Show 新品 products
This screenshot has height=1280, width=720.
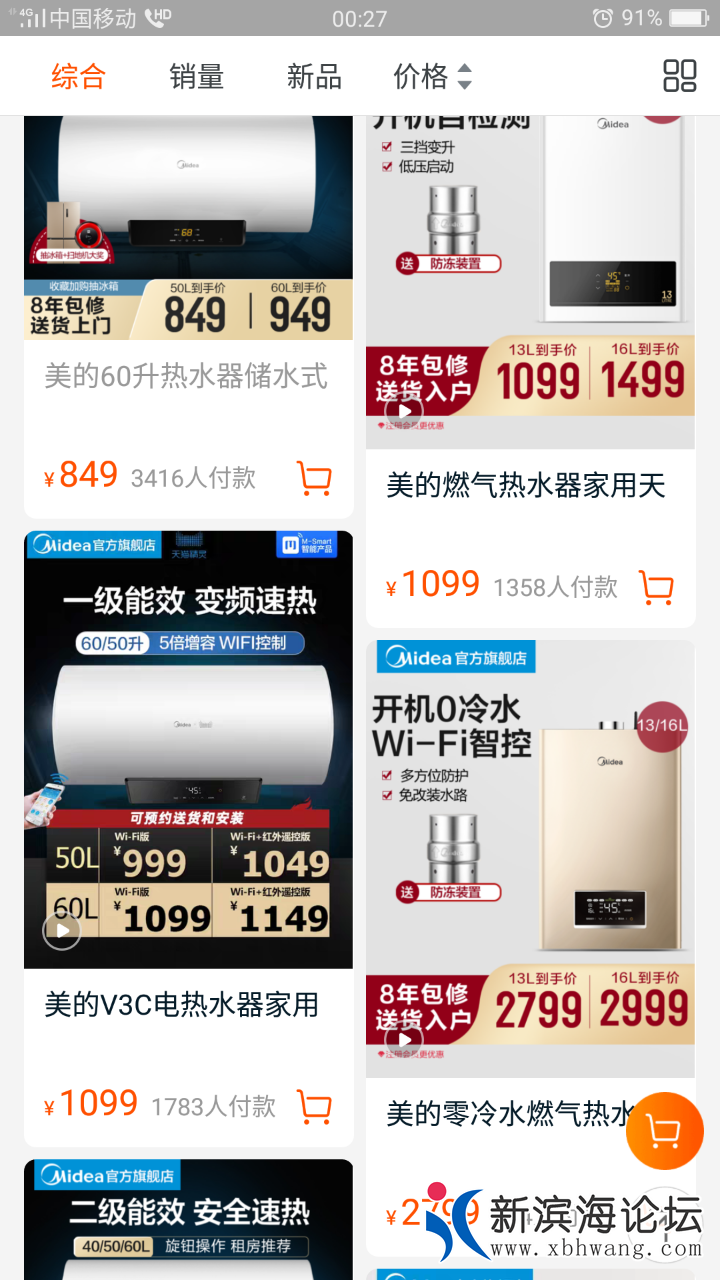point(314,76)
